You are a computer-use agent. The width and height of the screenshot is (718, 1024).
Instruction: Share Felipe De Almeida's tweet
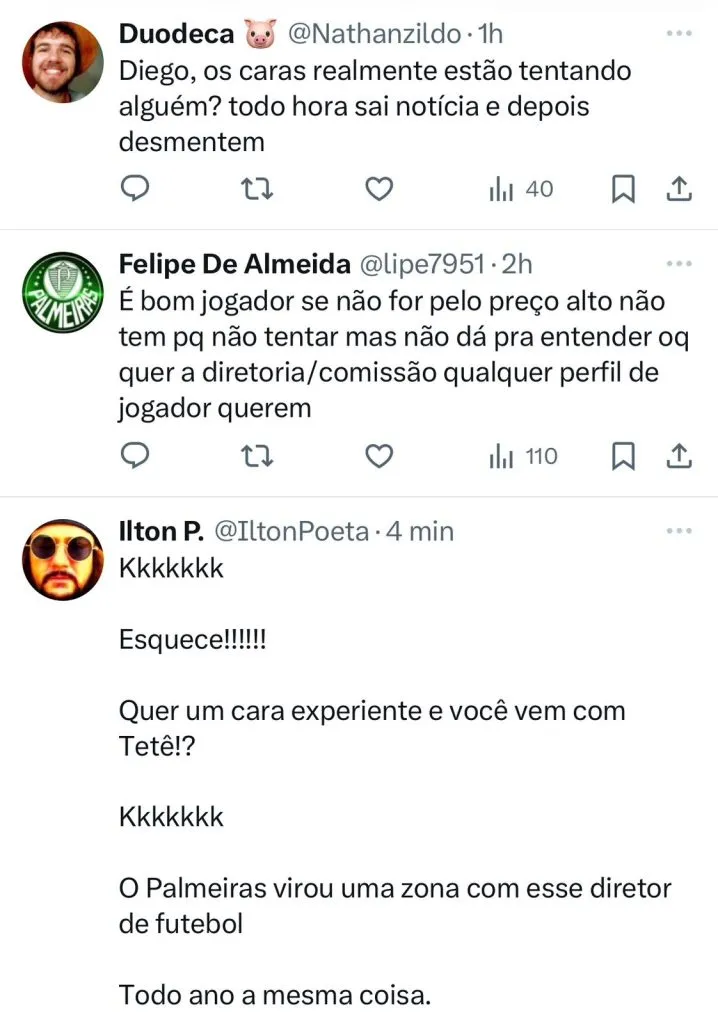[x=679, y=457]
